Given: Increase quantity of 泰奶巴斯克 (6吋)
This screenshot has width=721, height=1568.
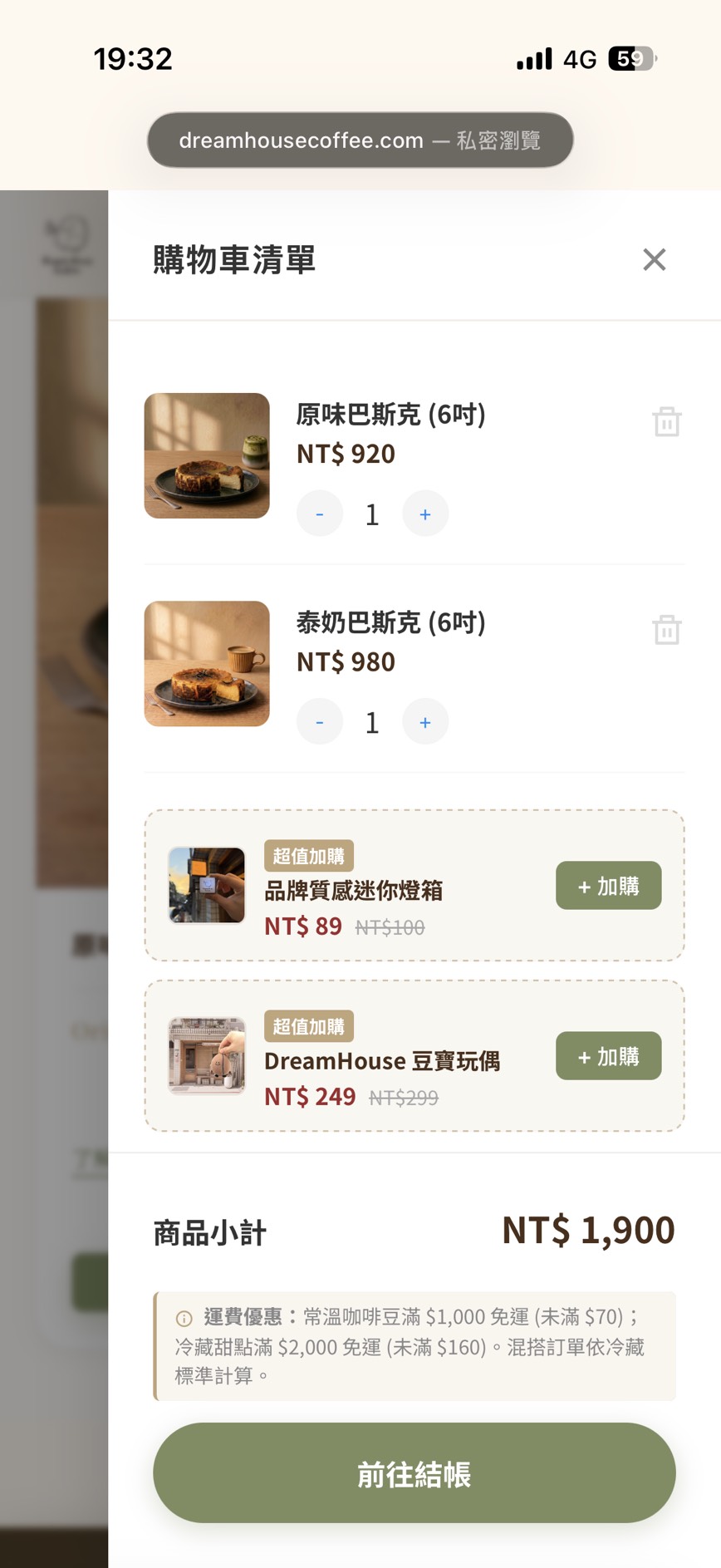Looking at the screenshot, I should tap(425, 721).
